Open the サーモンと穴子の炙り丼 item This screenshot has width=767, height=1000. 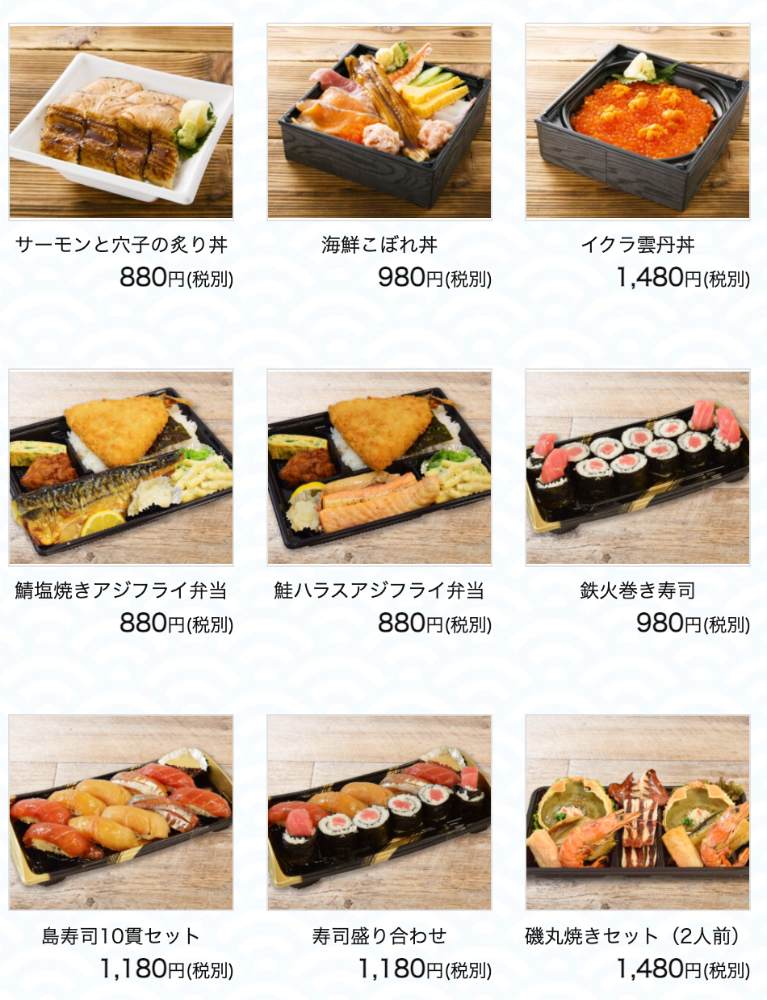coord(121,122)
